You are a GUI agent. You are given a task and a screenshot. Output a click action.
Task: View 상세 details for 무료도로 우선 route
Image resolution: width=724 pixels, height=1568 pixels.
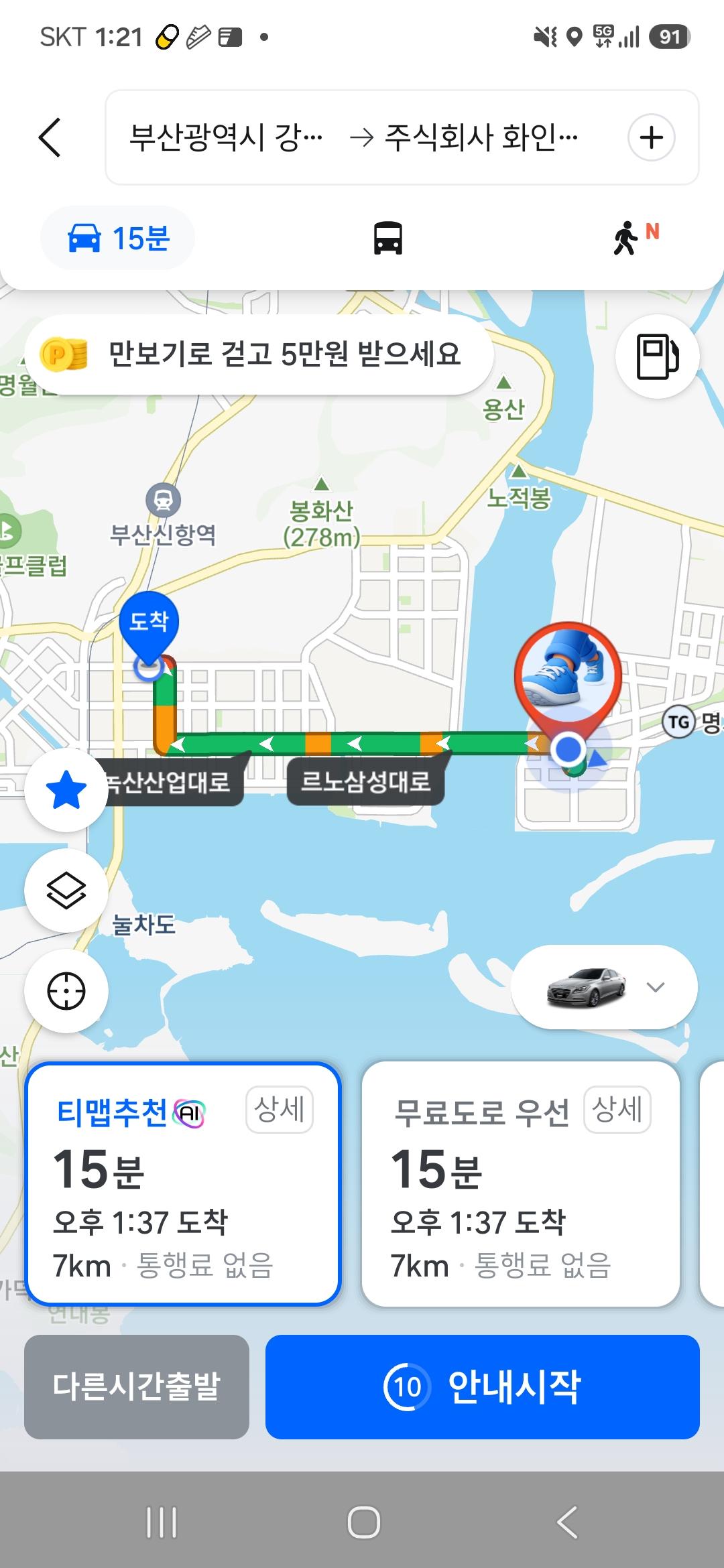[617, 1109]
